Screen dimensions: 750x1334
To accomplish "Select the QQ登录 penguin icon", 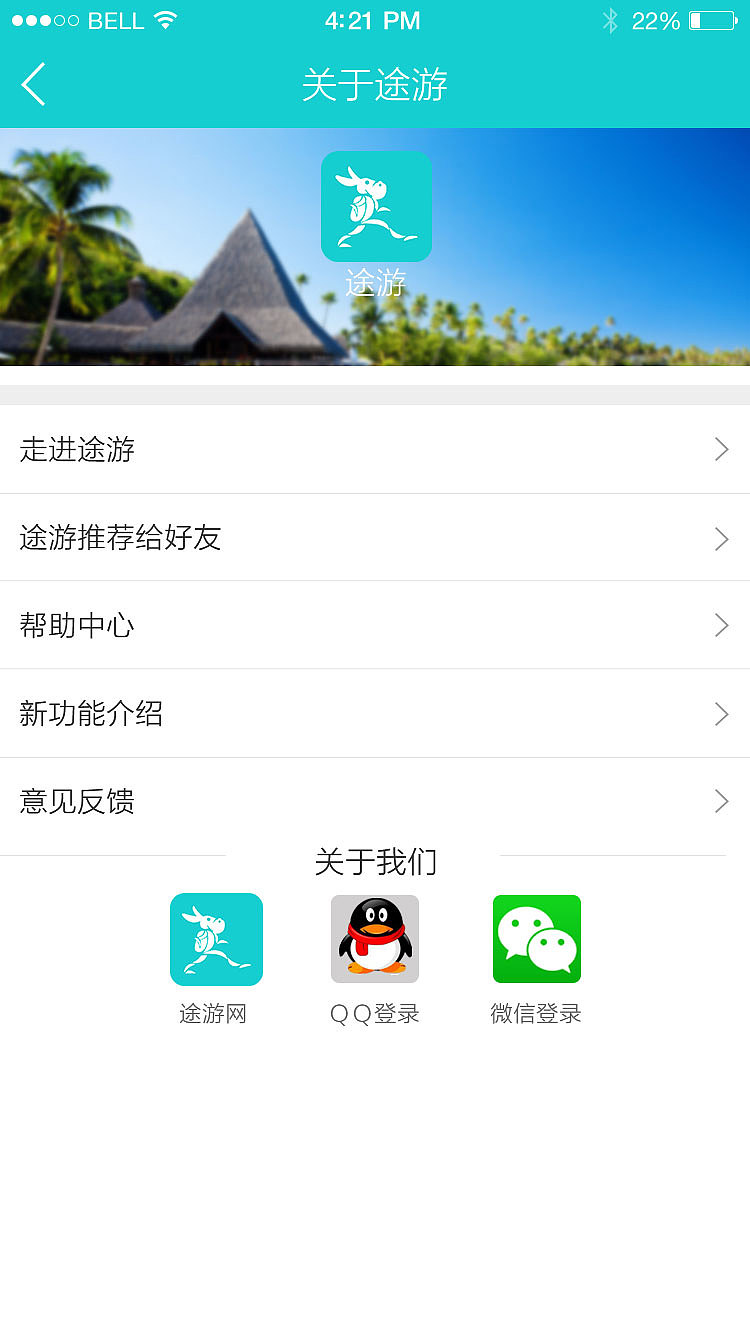I will coord(375,940).
